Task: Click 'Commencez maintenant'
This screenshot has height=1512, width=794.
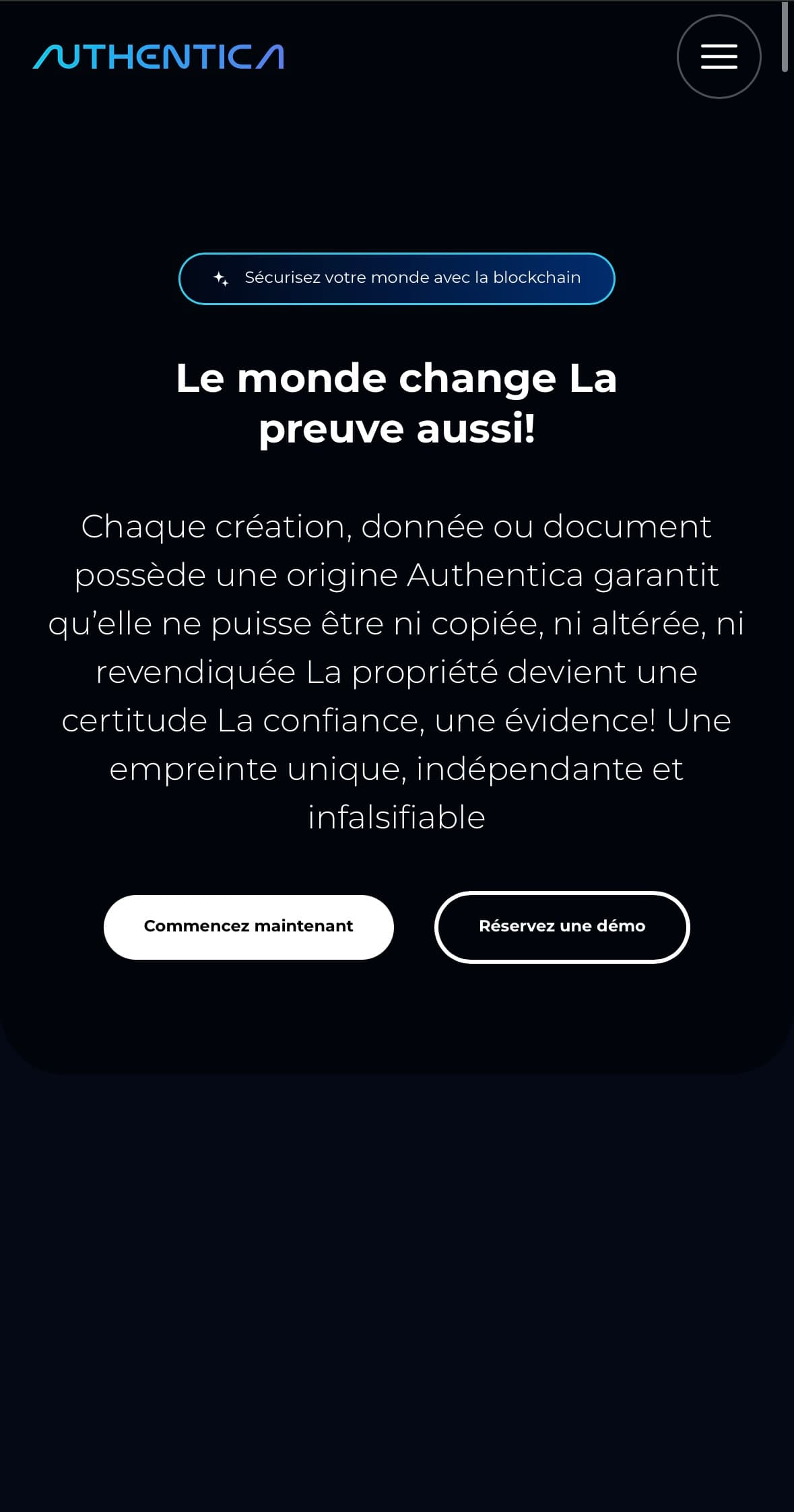Action: [248, 926]
